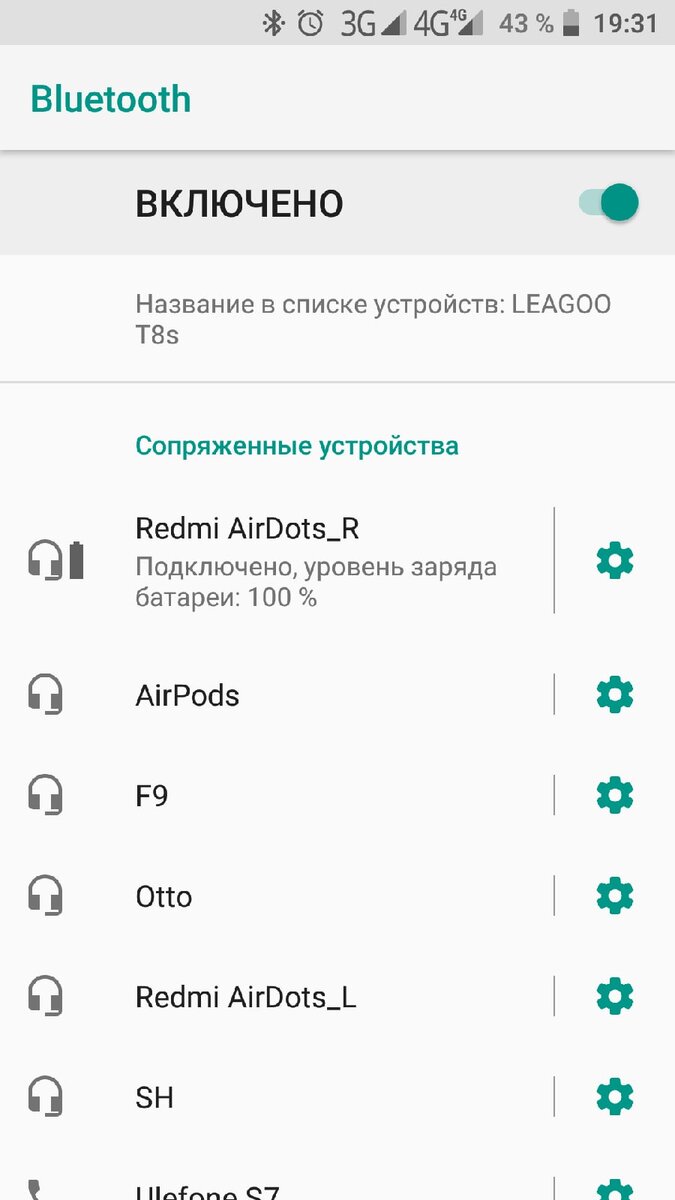Open settings gear for Otto

tap(614, 897)
